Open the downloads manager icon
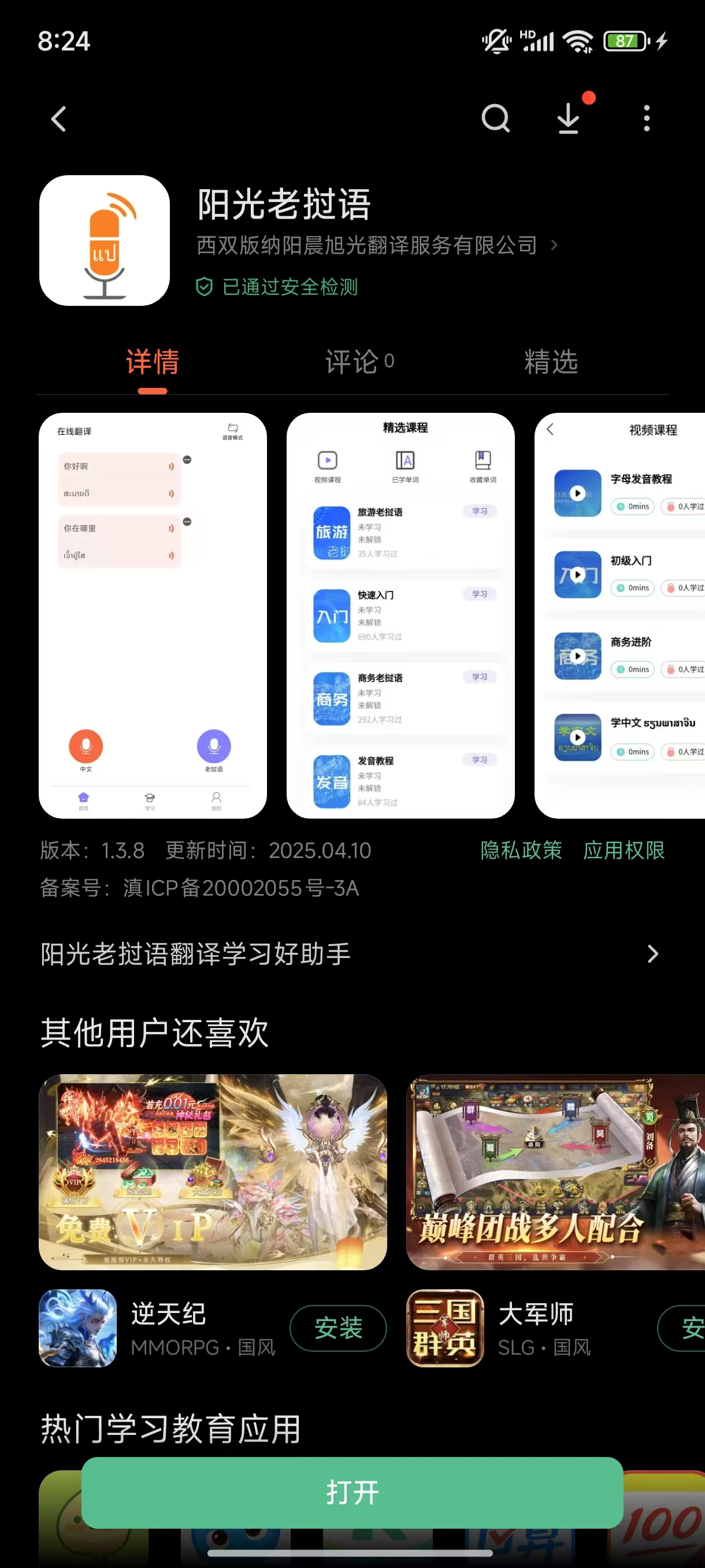The height and width of the screenshot is (1568, 705). pos(569,118)
